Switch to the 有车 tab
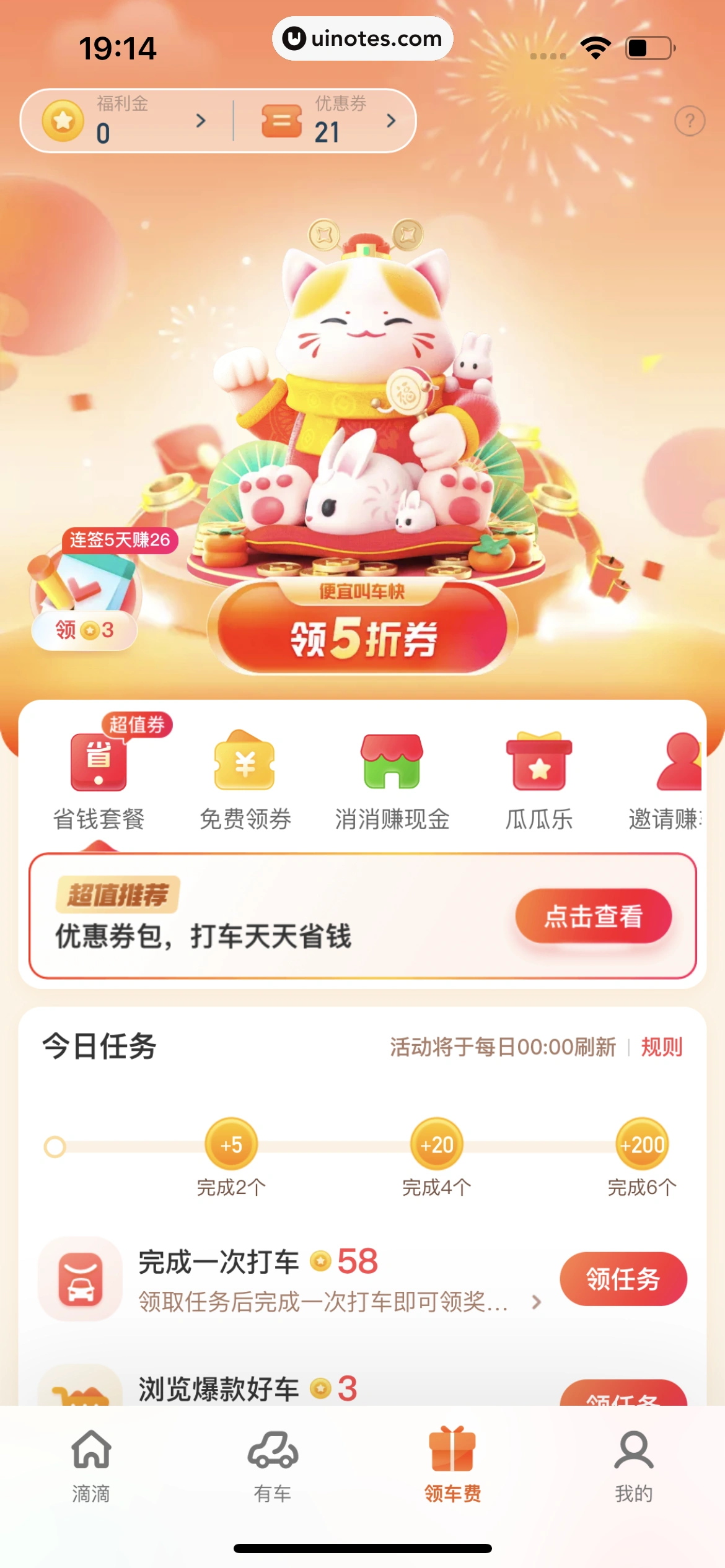This screenshot has height=1568, width=725. tap(272, 1465)
